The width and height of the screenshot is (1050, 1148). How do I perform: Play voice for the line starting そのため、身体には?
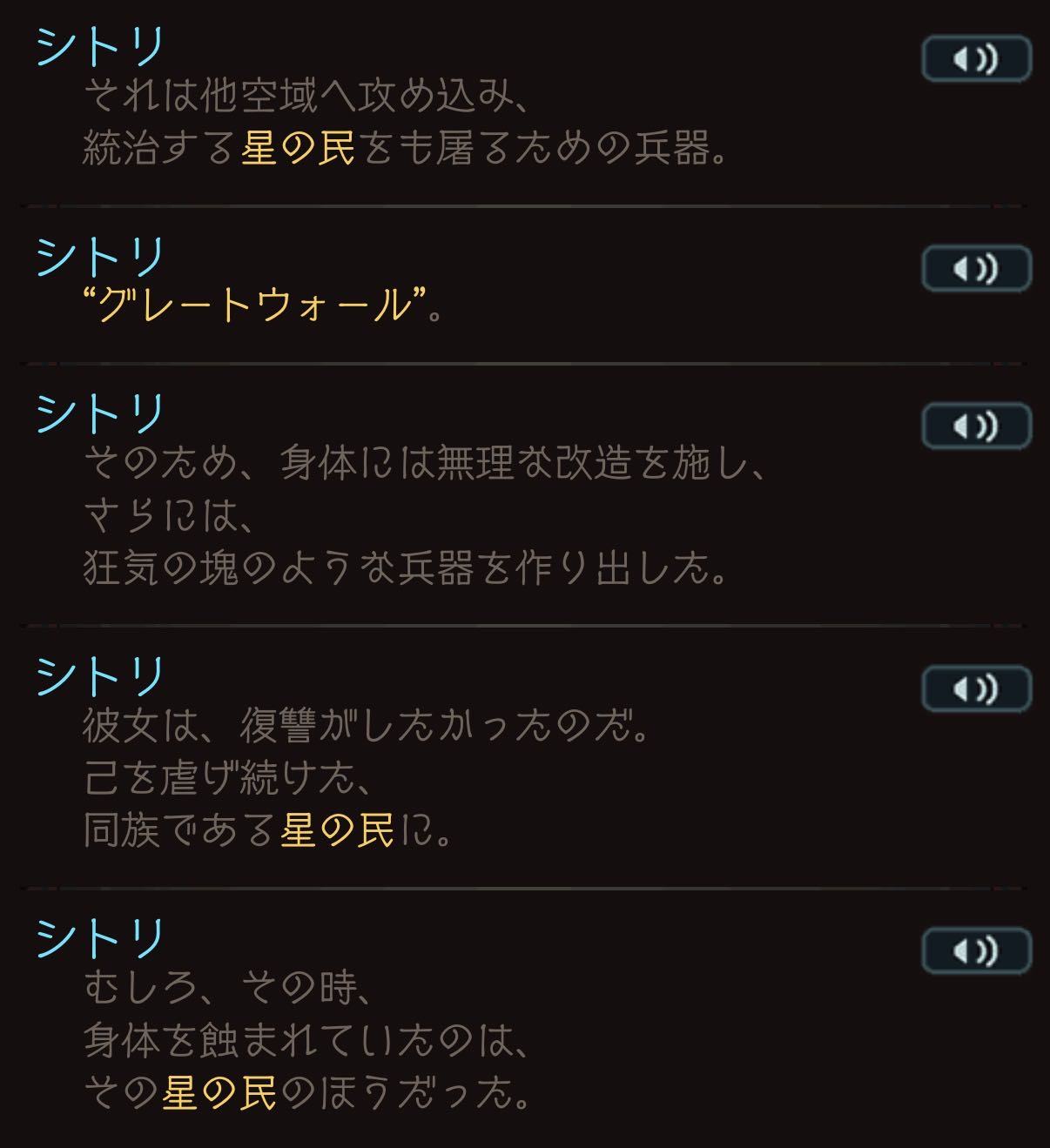tap(976, 426)
